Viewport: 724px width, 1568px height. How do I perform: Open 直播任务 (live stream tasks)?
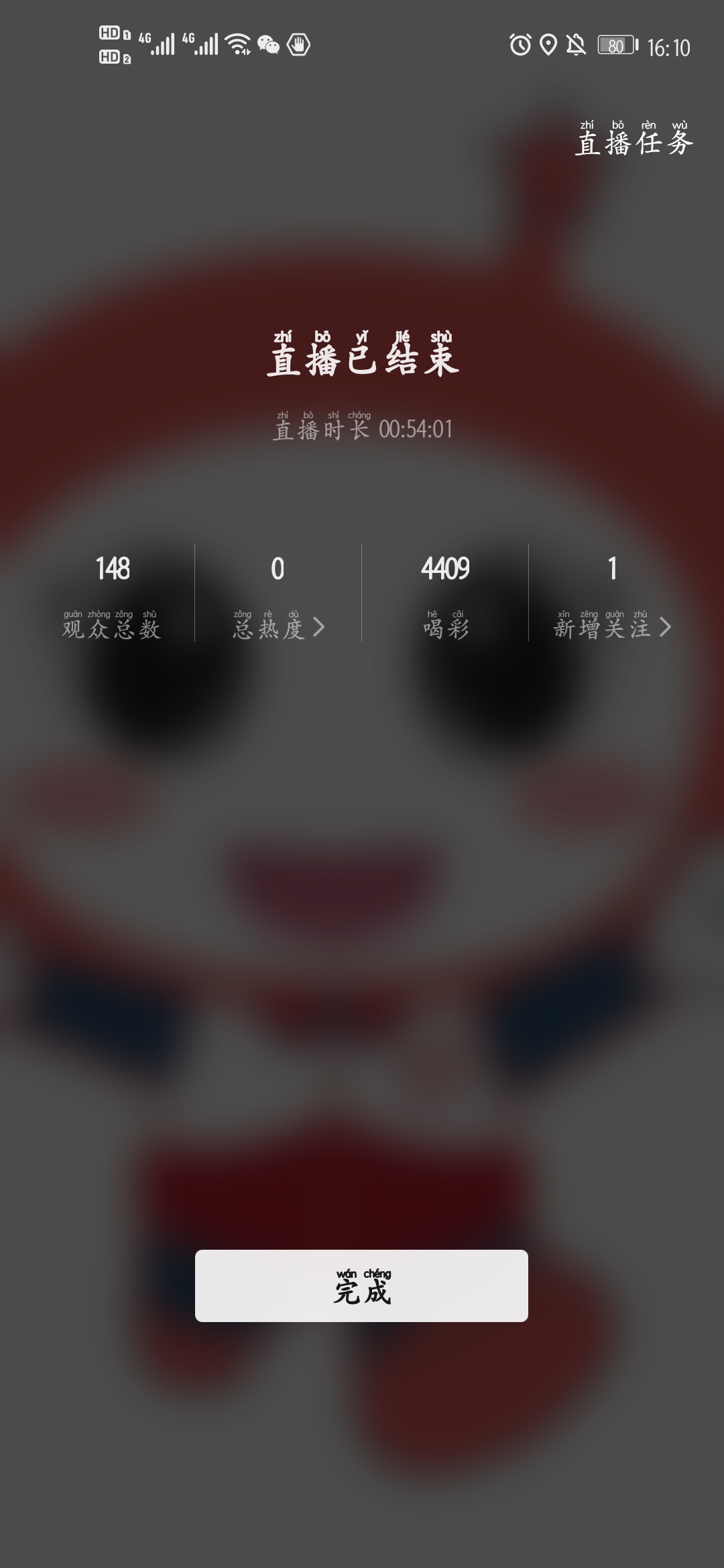tap(633, 141)
